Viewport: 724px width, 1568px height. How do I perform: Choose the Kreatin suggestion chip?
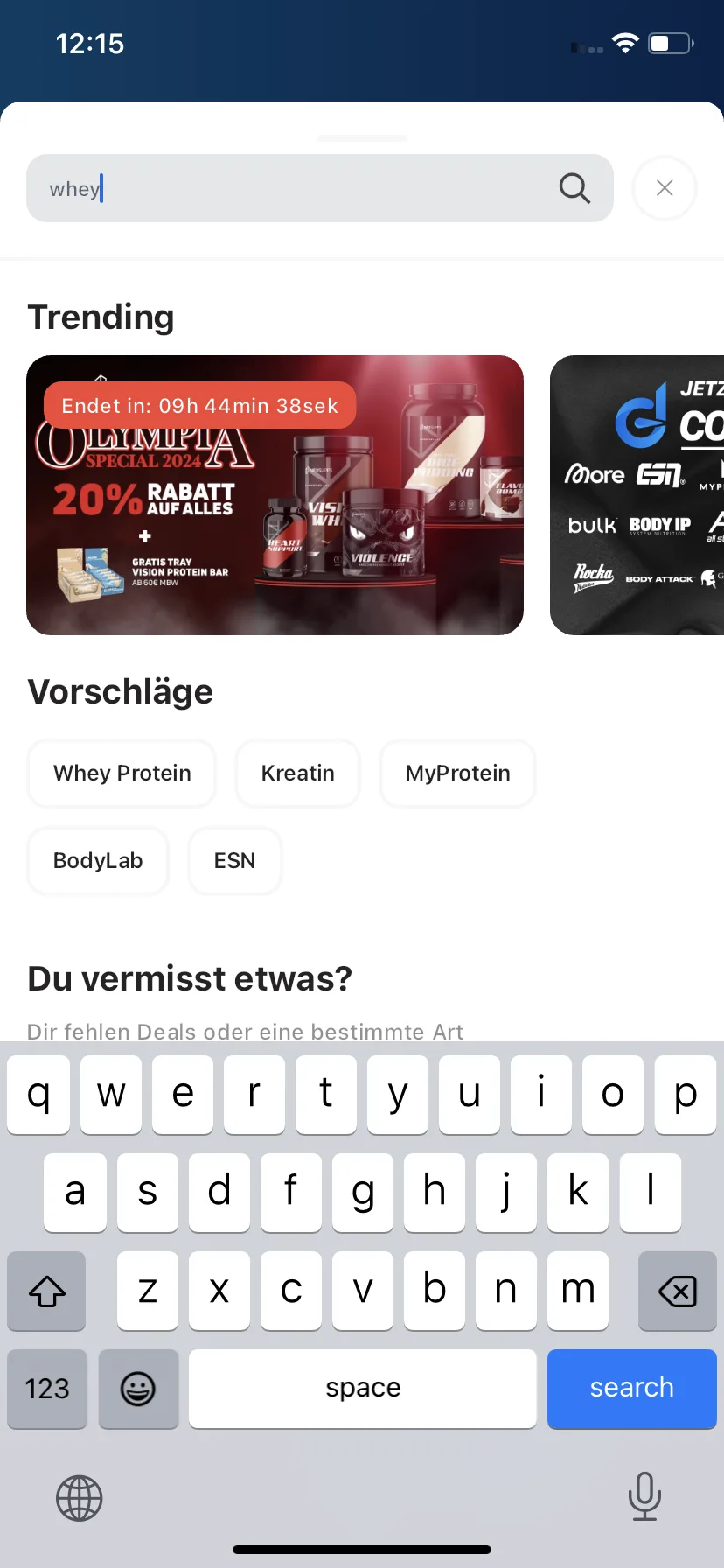point(297,773)
